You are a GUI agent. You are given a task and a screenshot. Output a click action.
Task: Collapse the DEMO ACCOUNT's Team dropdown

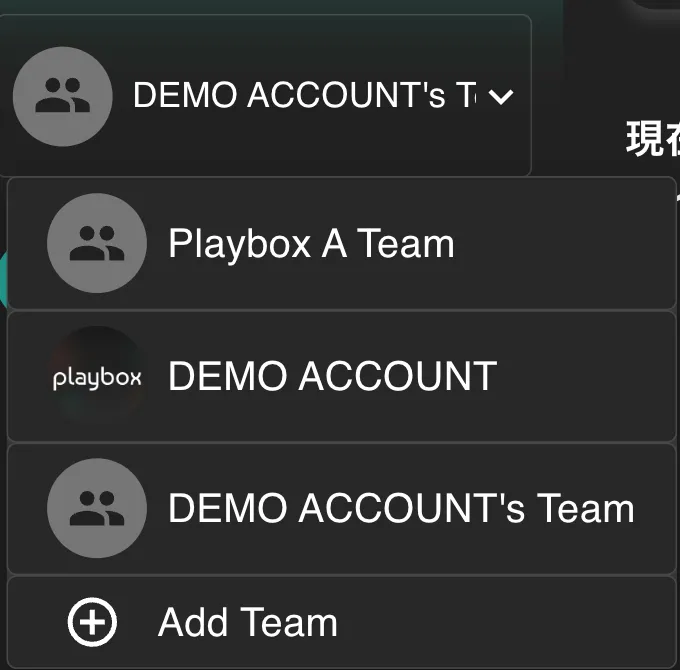pos(500,97)
